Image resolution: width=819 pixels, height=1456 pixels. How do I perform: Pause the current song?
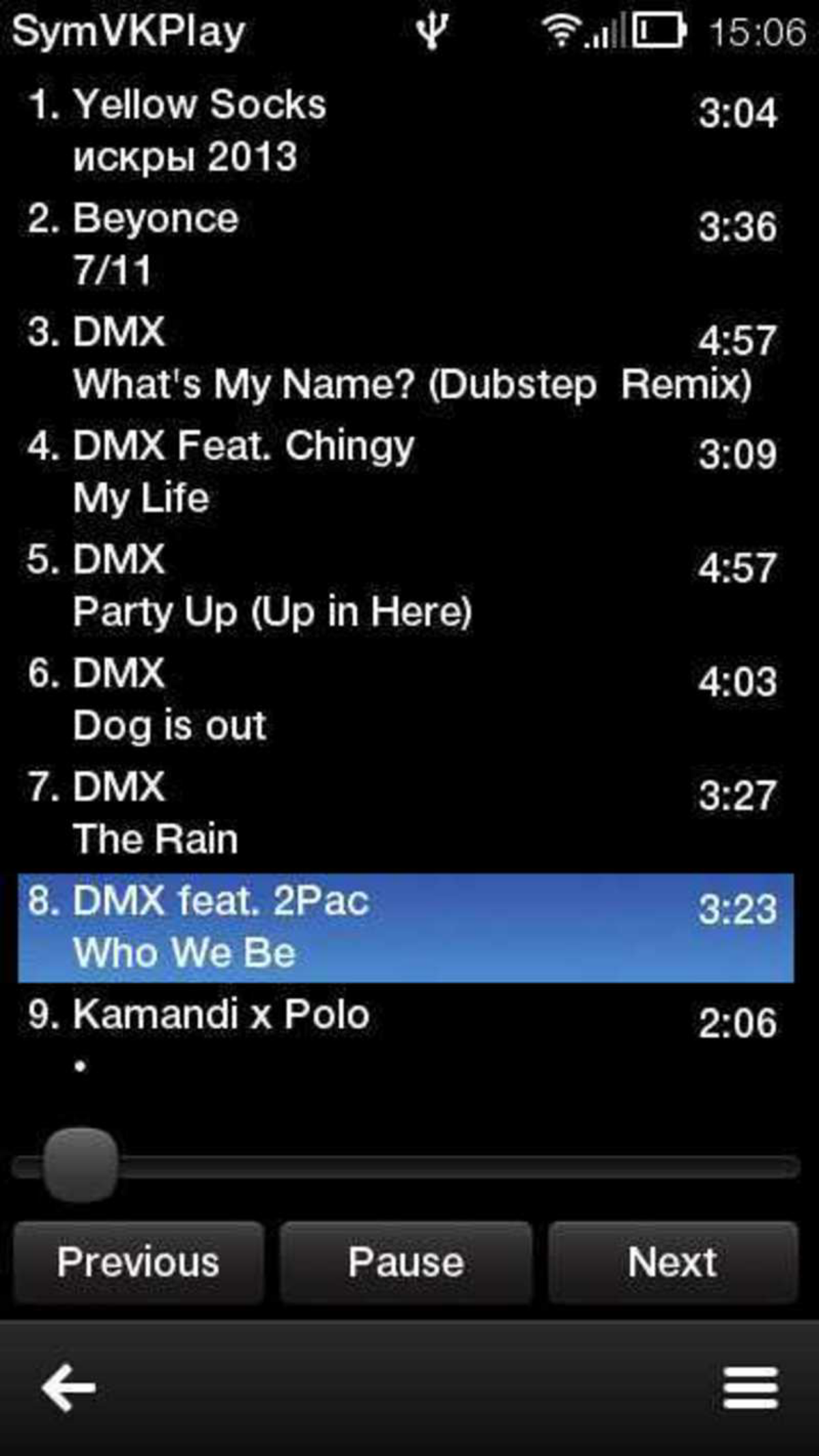pos(405,1261)
